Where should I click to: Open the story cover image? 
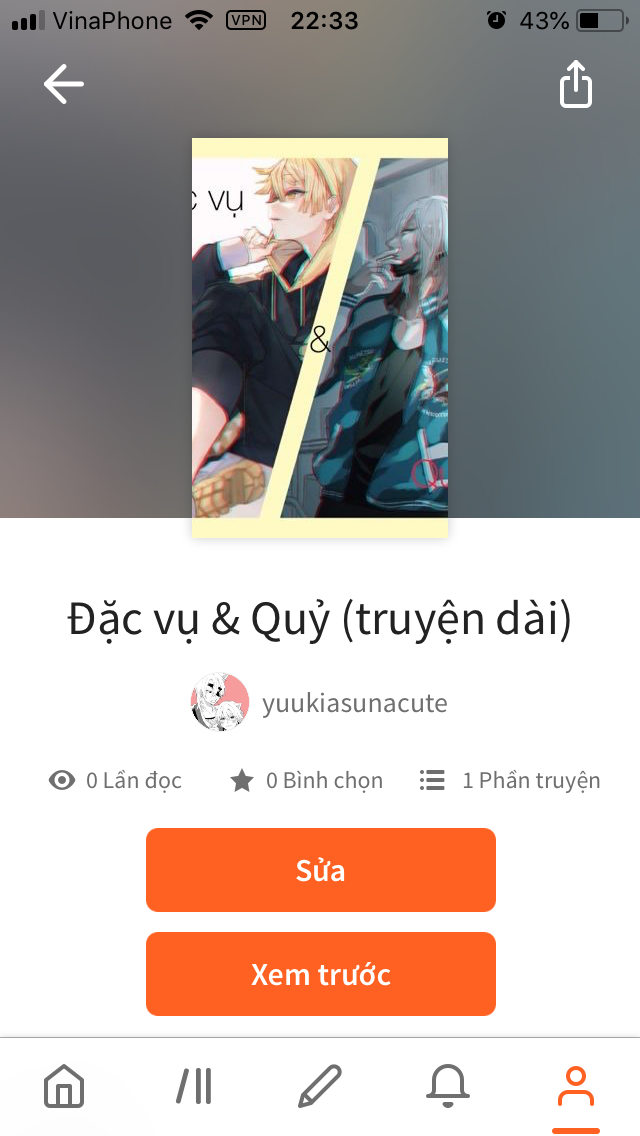click(x=320, y=338)
